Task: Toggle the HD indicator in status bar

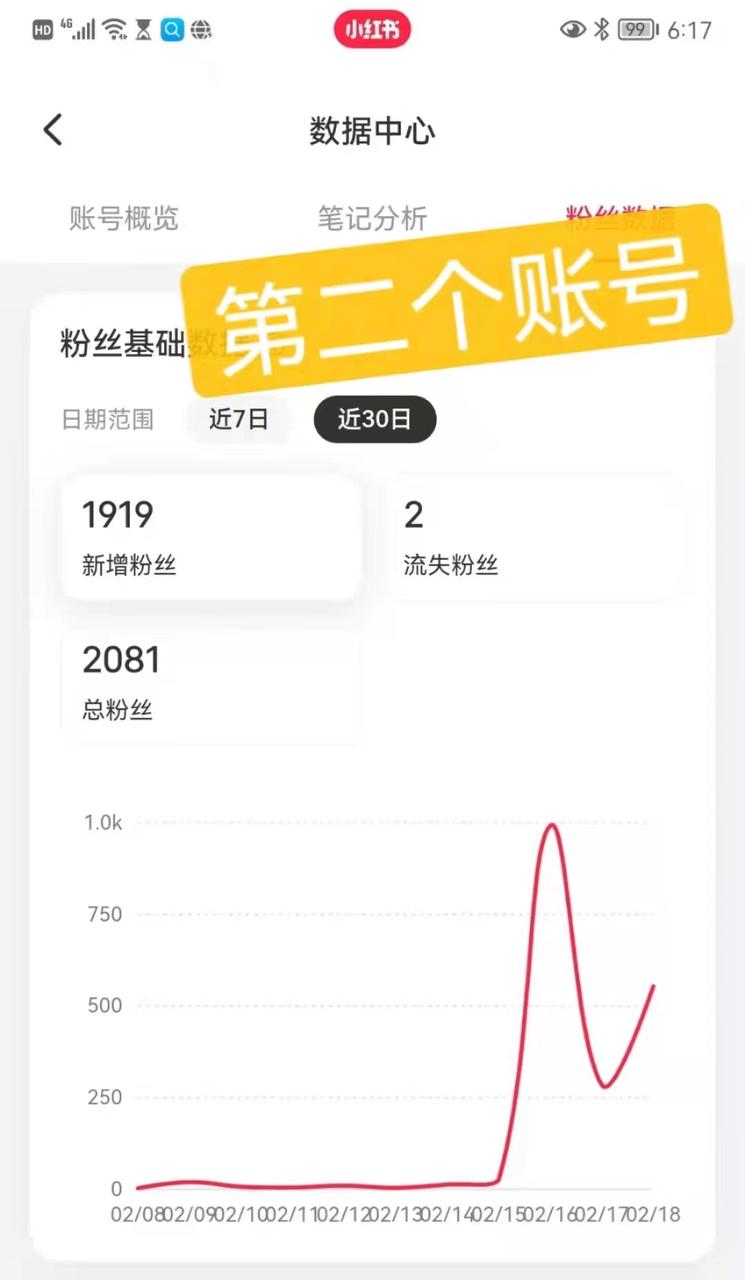Action: [x=42, y=30]
